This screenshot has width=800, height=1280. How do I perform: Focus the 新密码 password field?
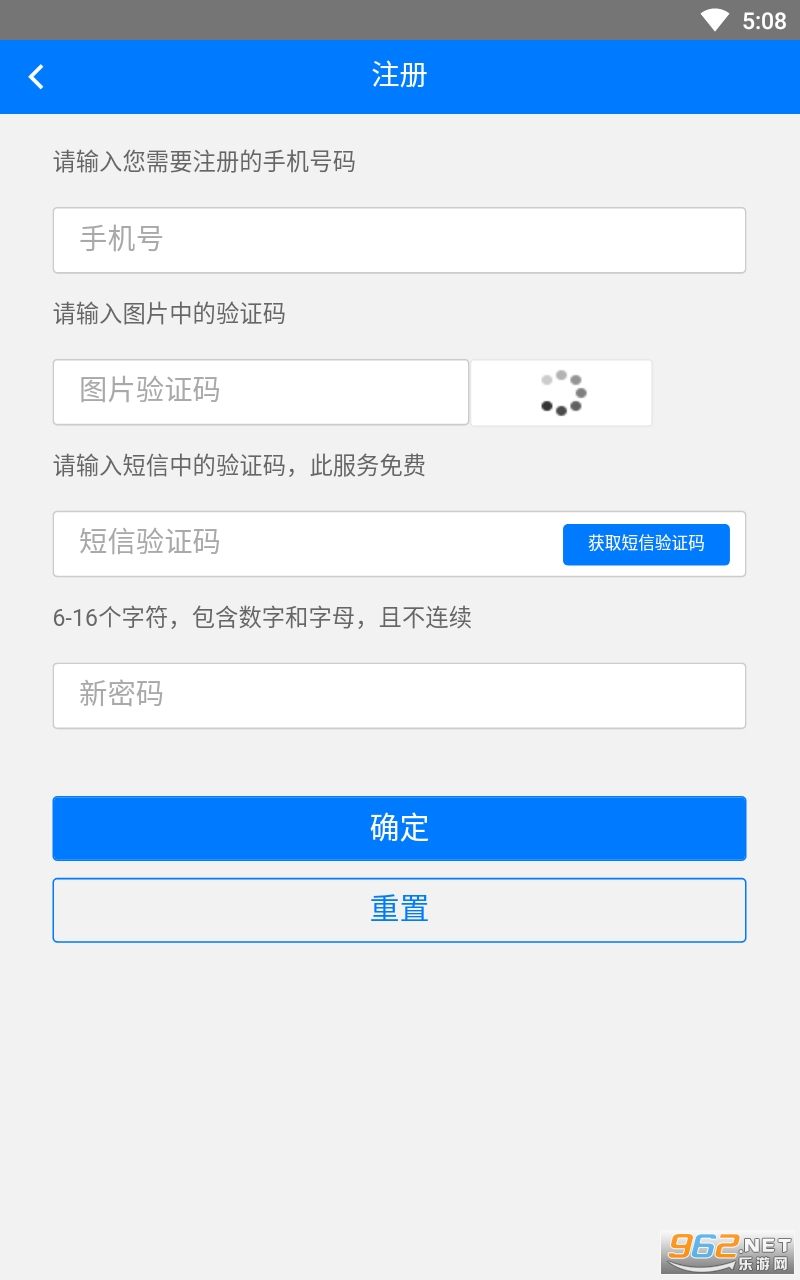tap(399, 696)
